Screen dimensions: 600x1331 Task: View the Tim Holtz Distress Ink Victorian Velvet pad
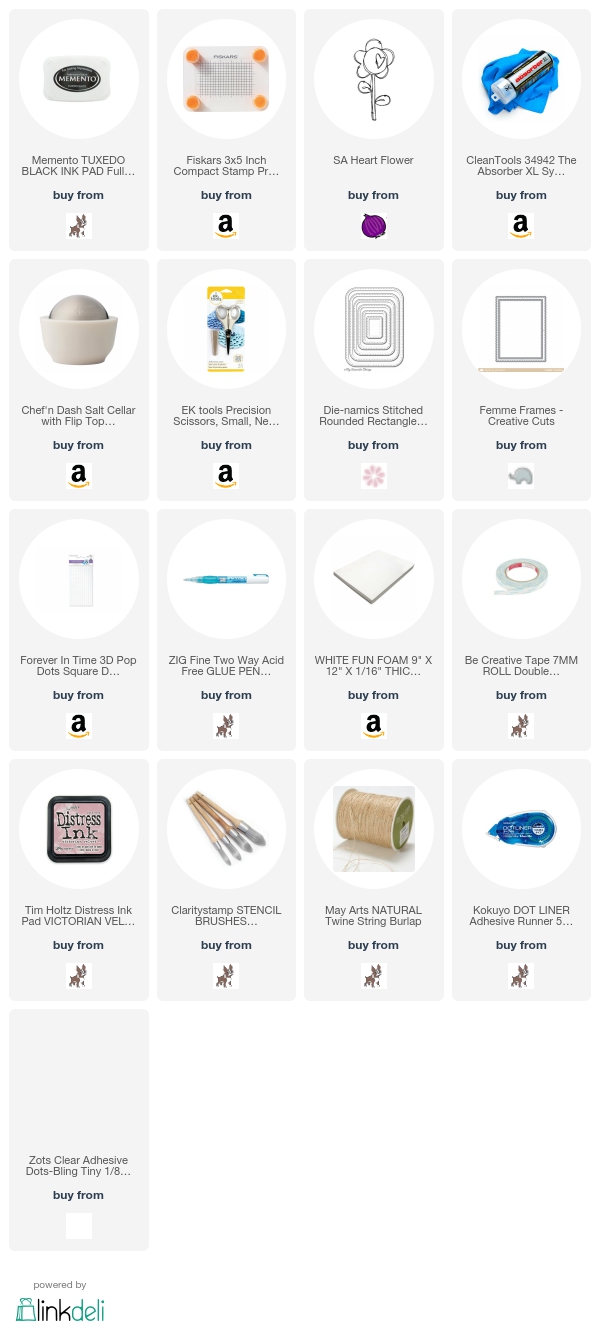78,830
